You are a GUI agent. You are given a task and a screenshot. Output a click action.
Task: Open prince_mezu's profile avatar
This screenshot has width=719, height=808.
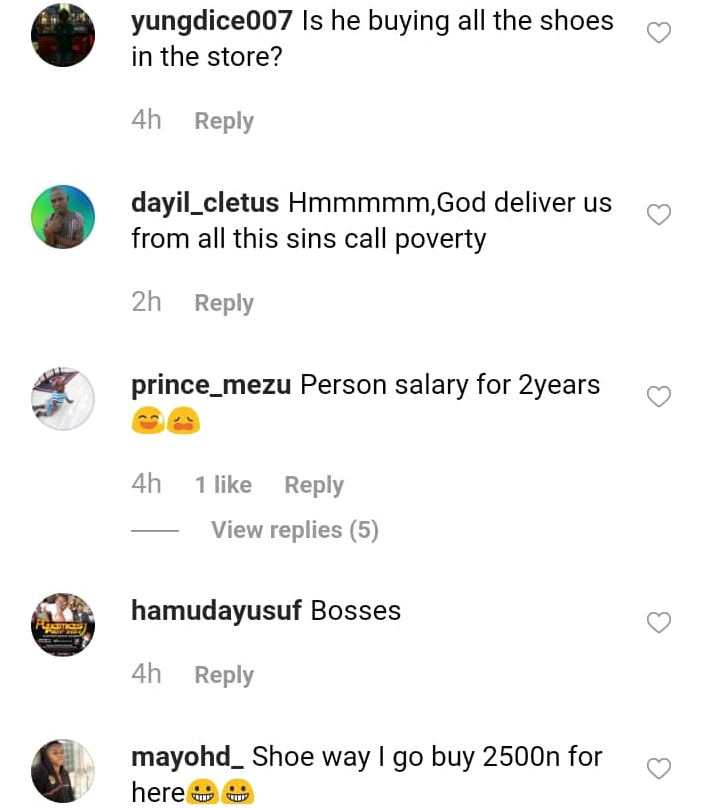coord(63,399)
